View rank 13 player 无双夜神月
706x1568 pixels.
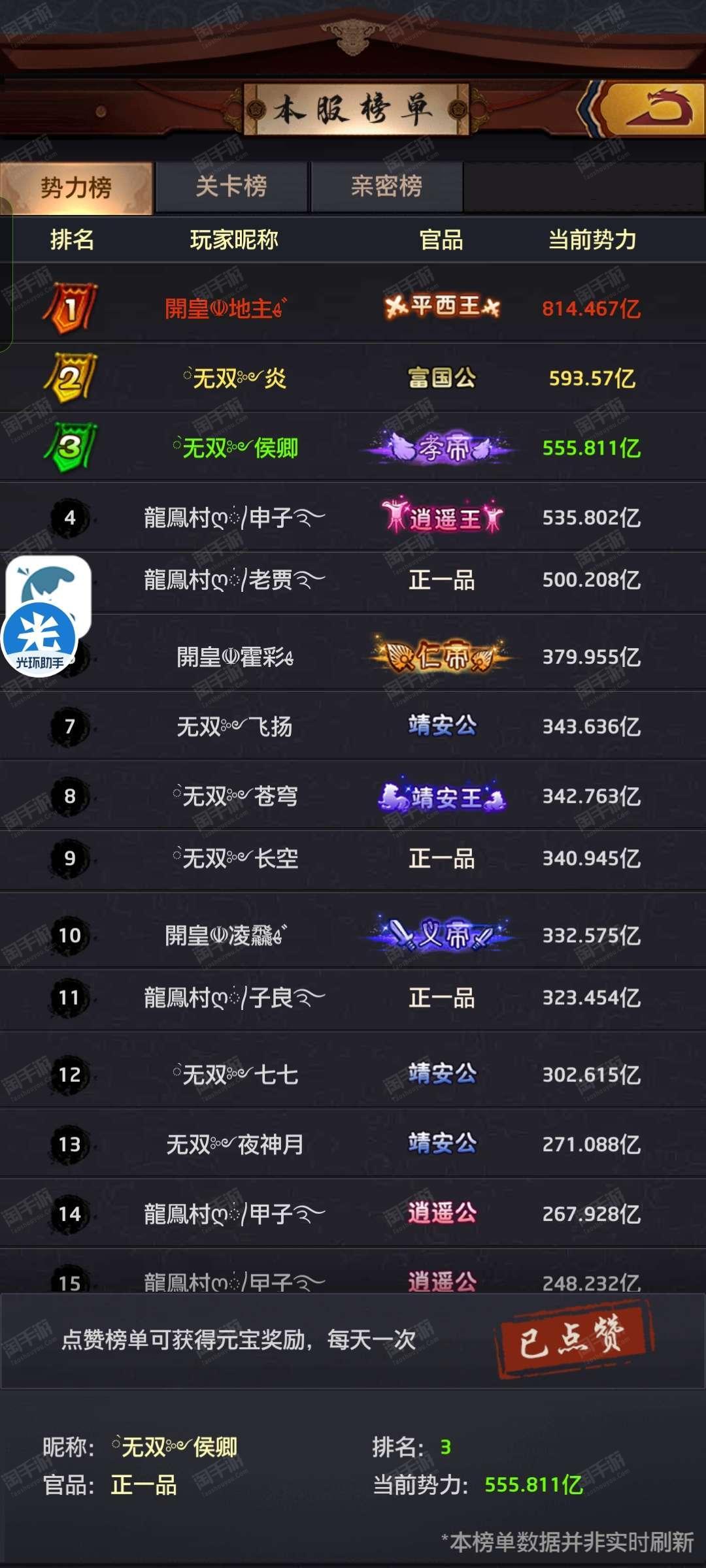[234, 1145]
